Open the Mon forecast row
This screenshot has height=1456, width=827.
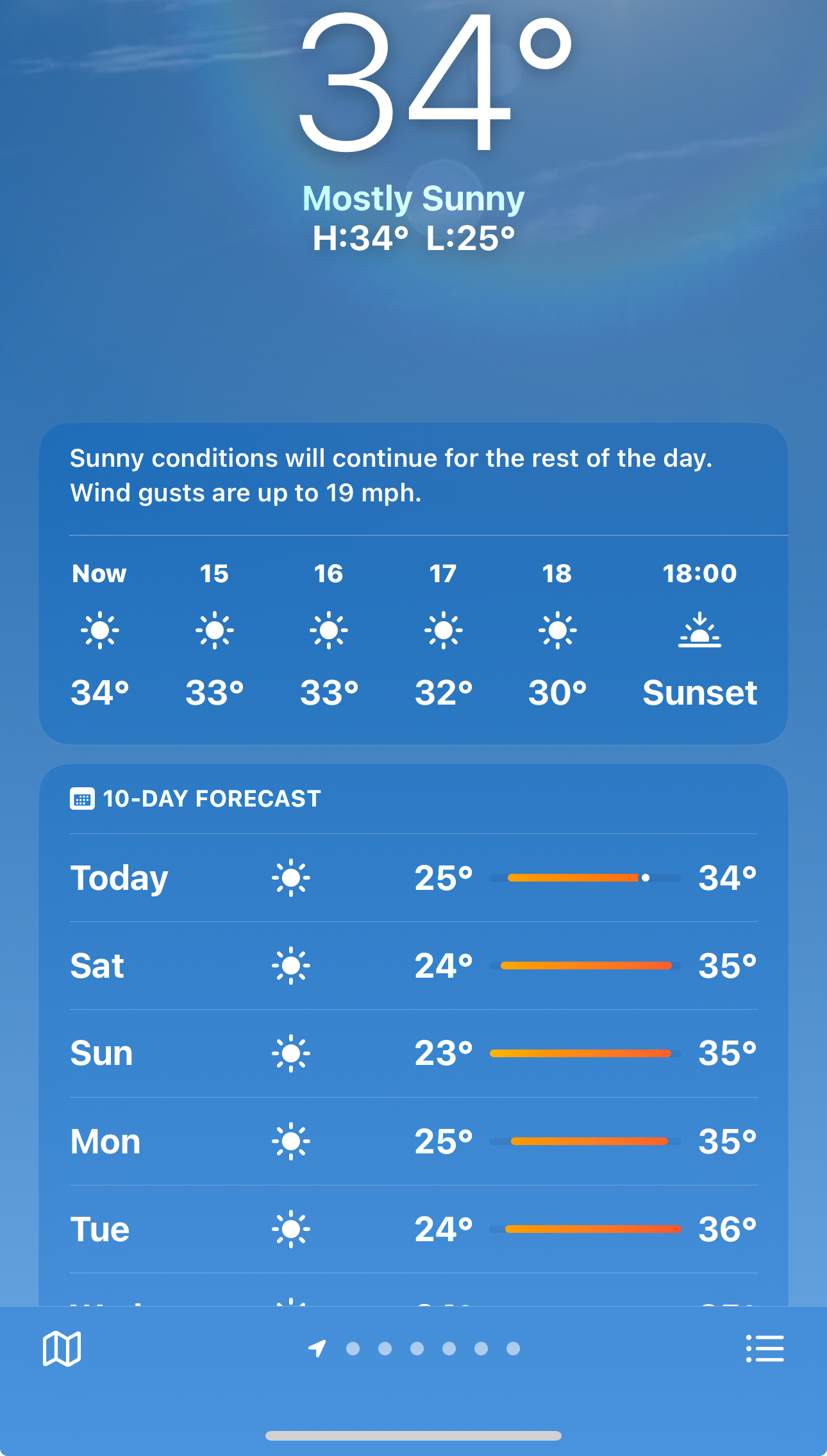[413, 1141]
